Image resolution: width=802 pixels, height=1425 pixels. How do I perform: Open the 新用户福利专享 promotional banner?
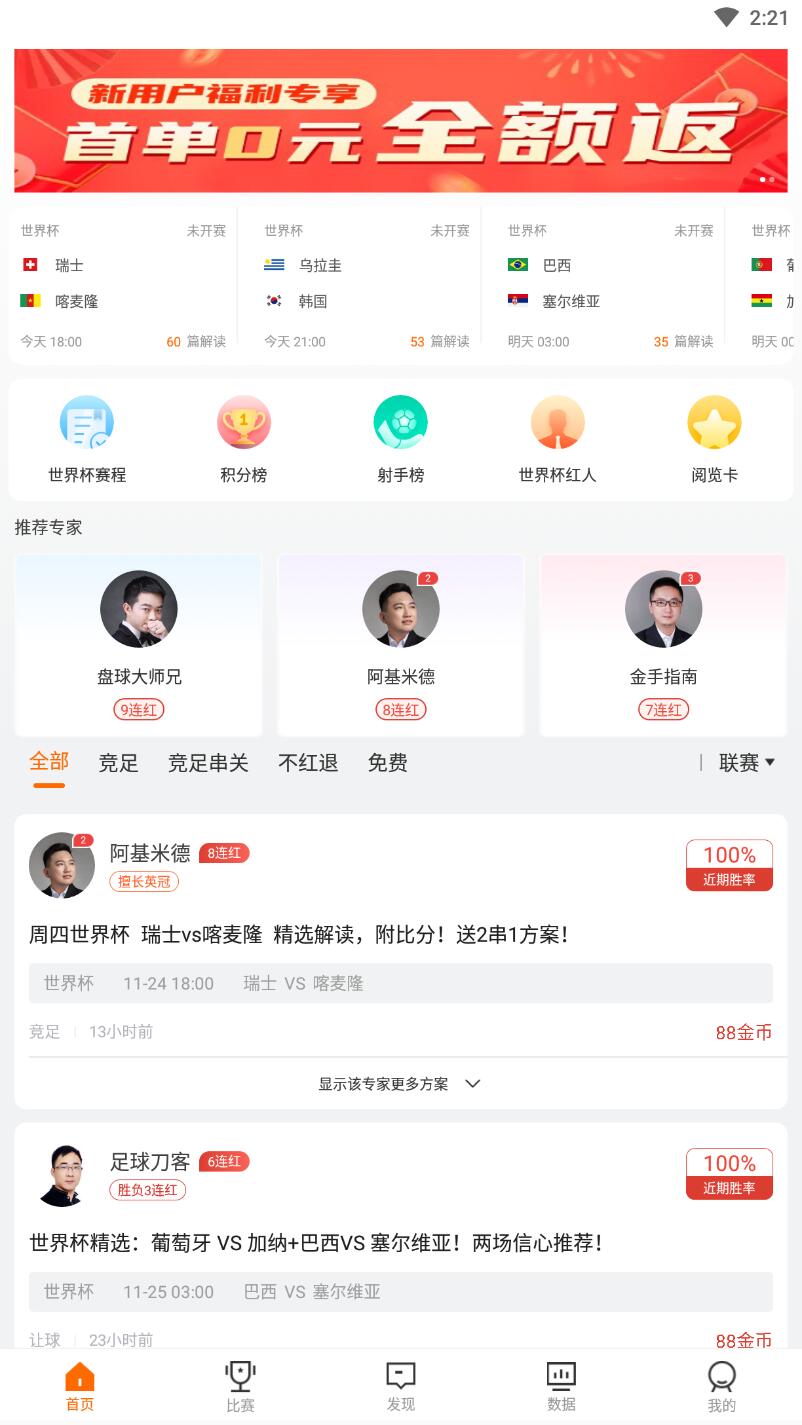point(400,120)
